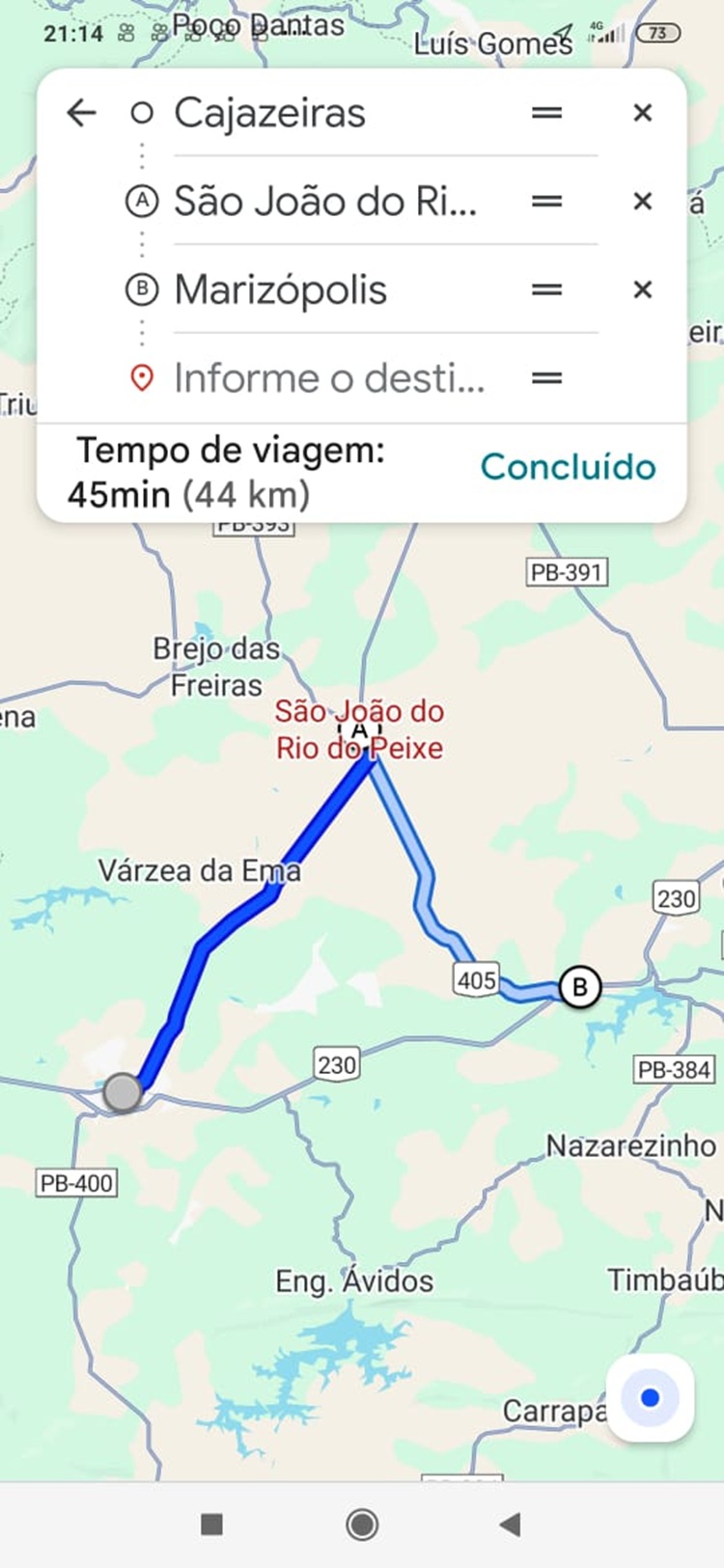
Task: Remove the Marizópolis stop
Action: tap(643, 289)
